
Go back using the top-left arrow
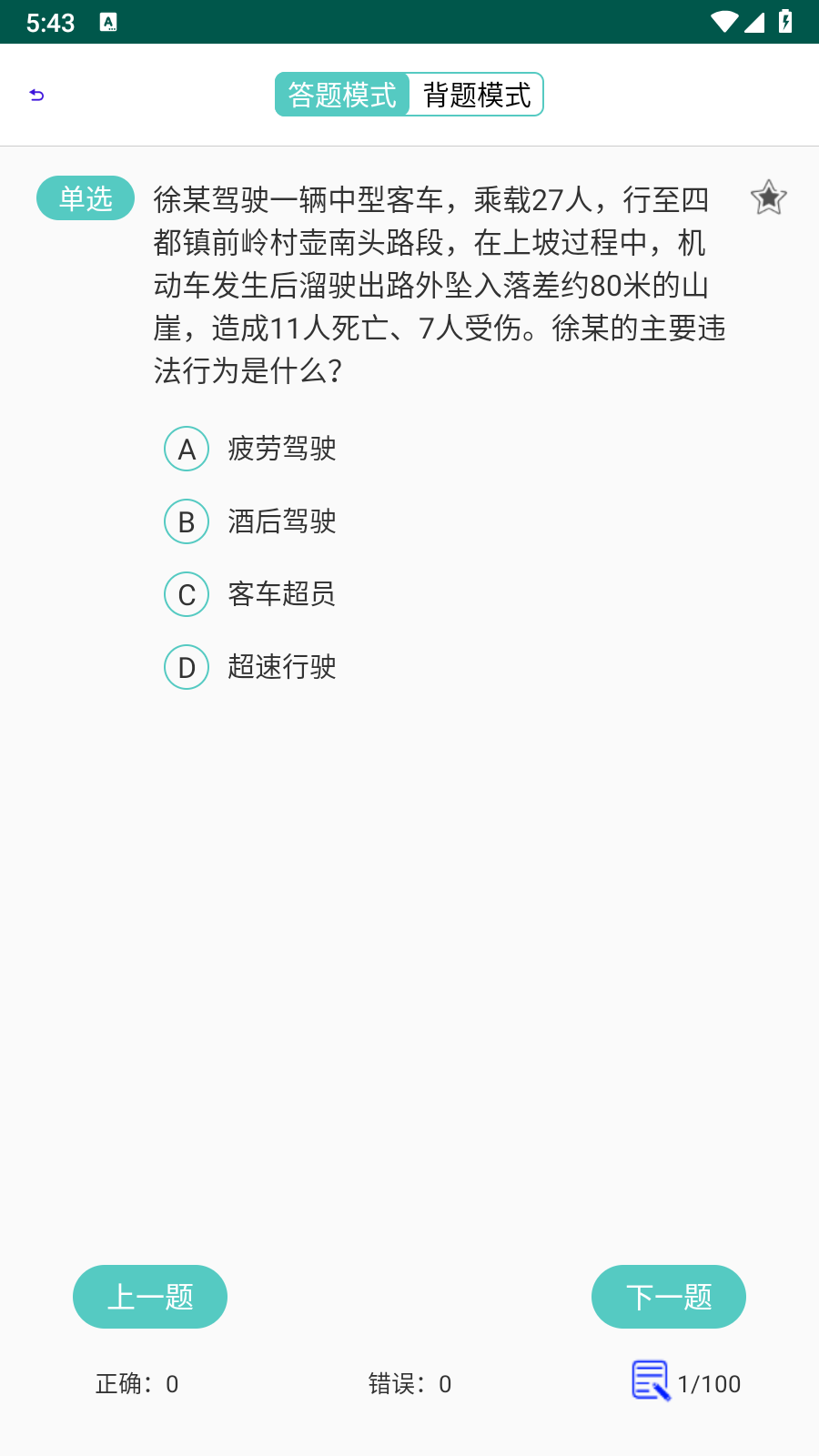click(36, 95)
